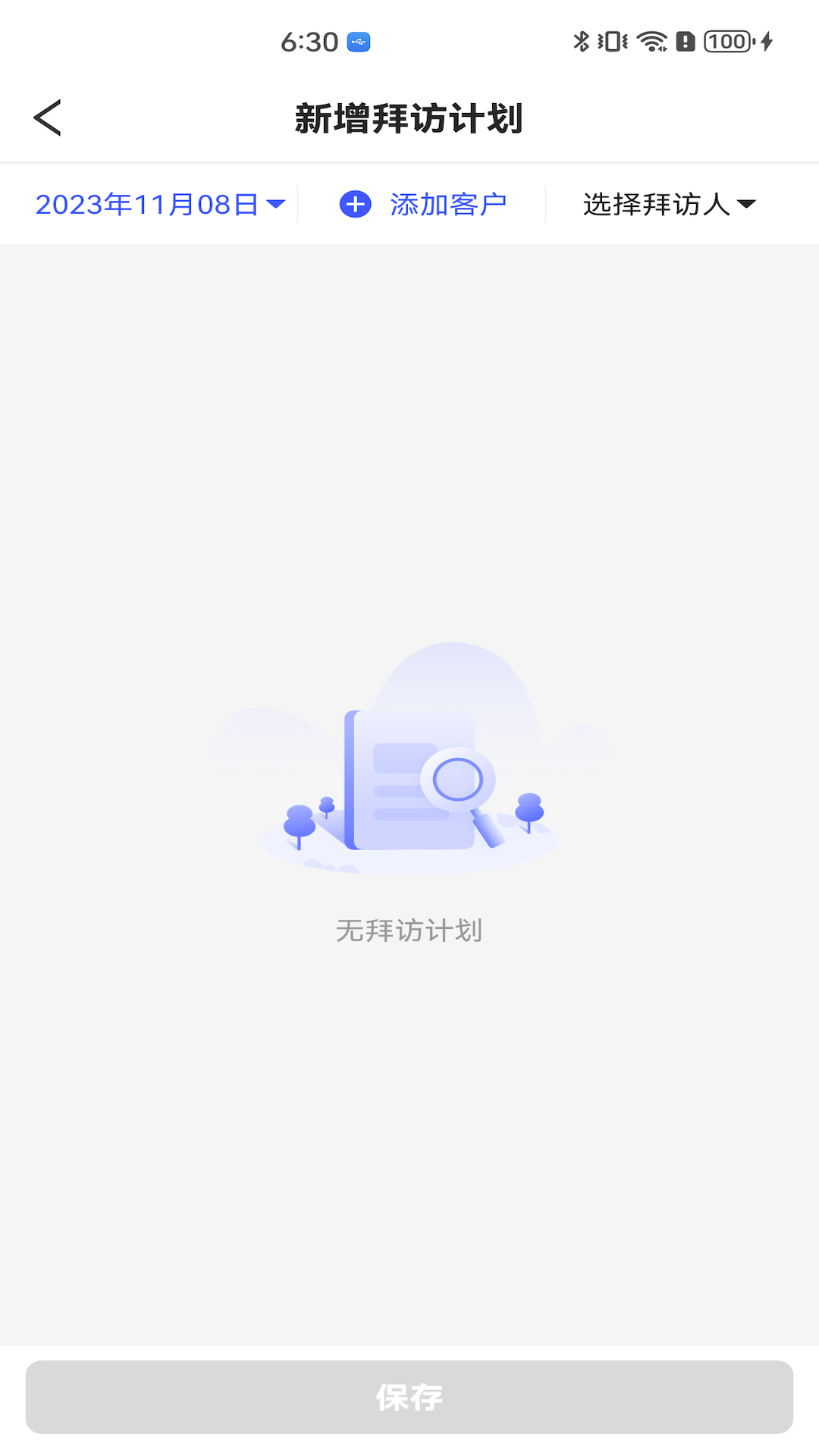Tap the 保存 button
Screen dimensions: 819x1456
[x=409, y=1397]
